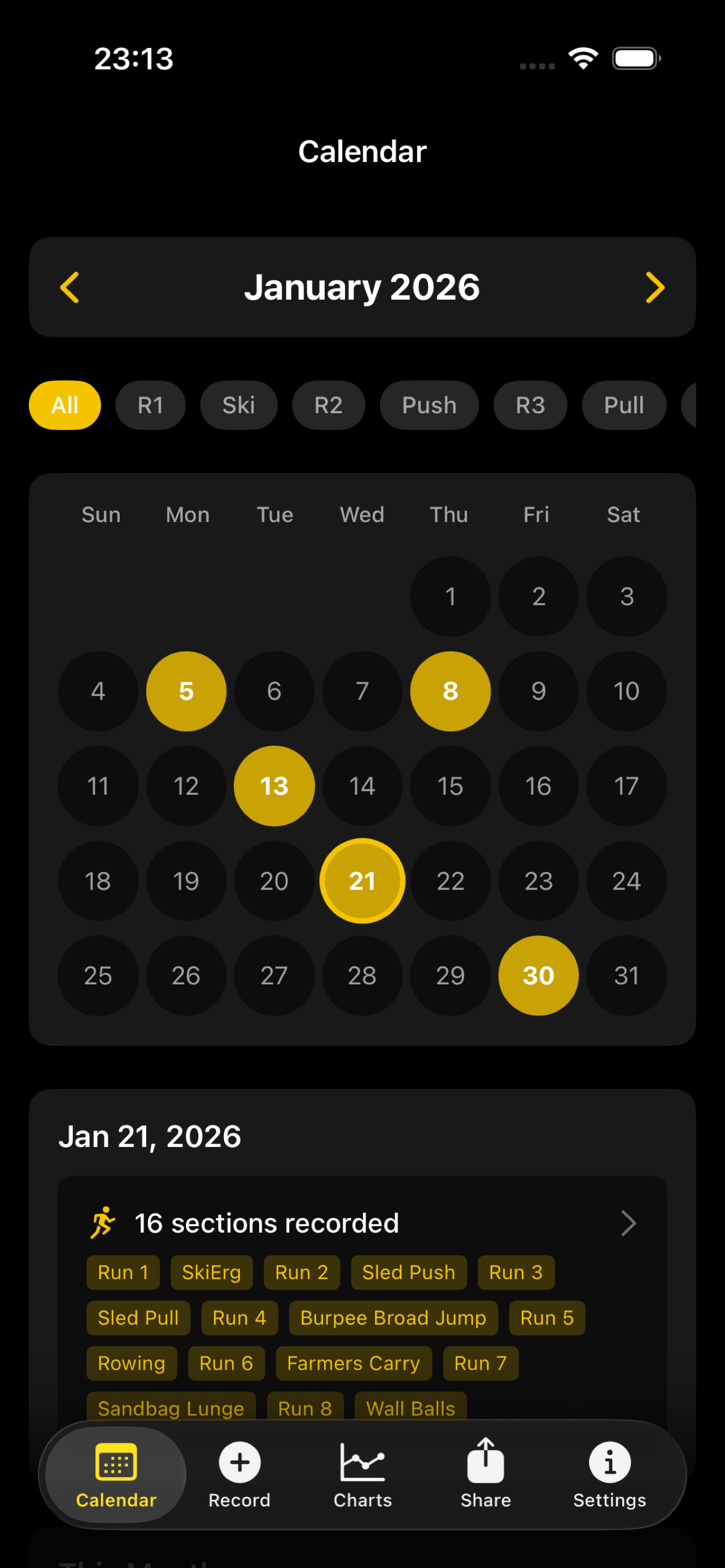Tap the Wi-Fi icon in the status bar
The height and width of the screenshot is (1568, 725).
click(583, 56)
